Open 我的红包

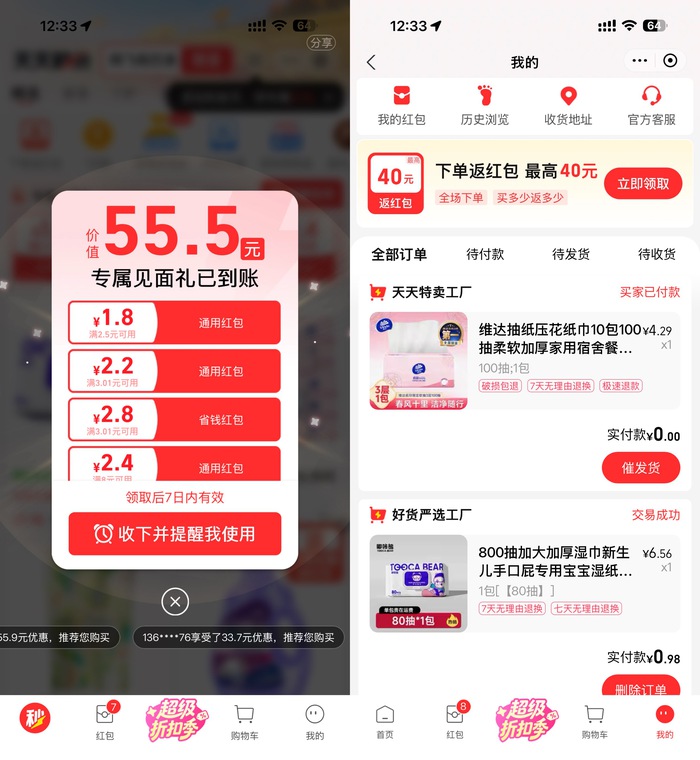(401, 106)
